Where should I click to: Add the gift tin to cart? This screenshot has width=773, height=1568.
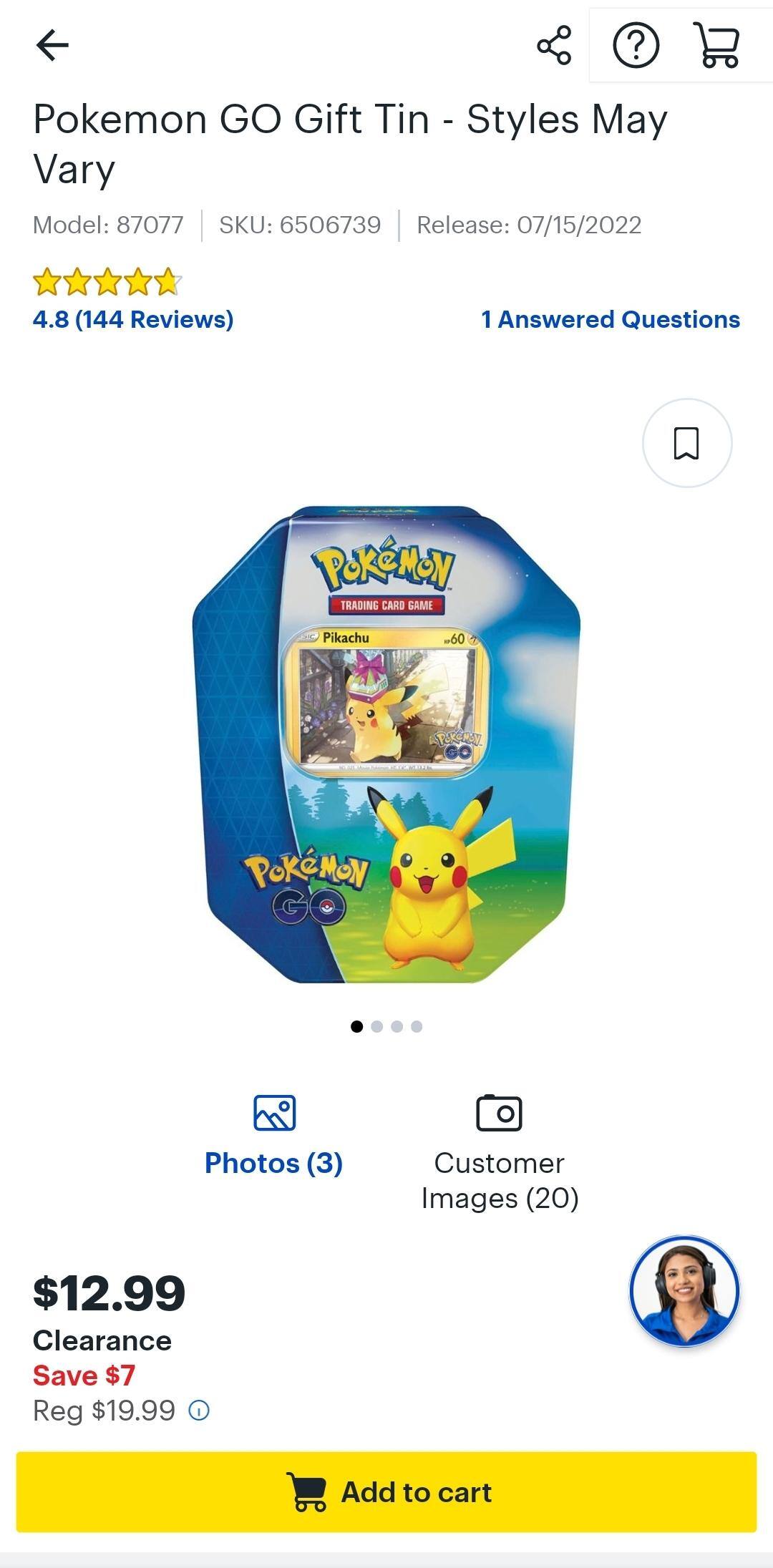386,1492
